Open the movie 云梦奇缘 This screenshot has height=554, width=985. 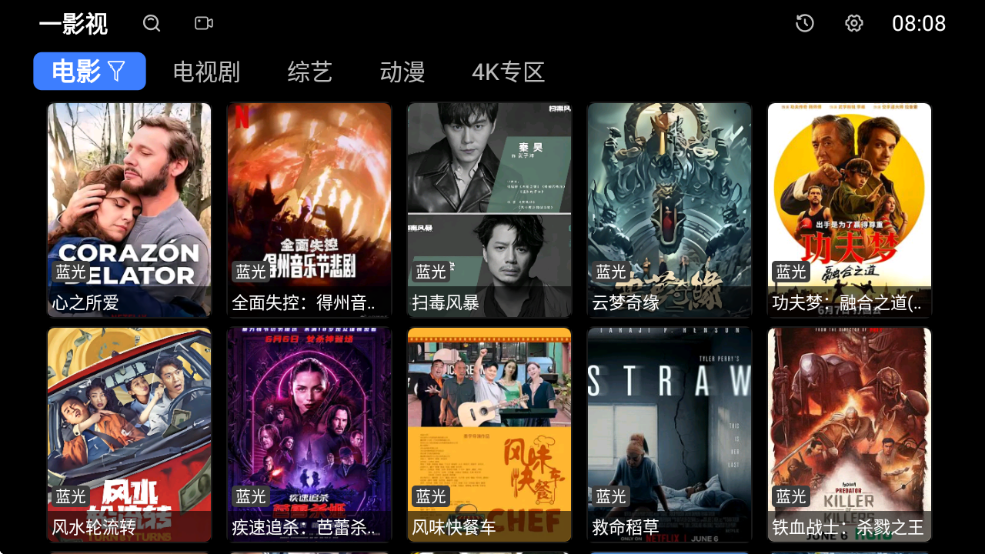pyautogui.click(x=669, y=210)
